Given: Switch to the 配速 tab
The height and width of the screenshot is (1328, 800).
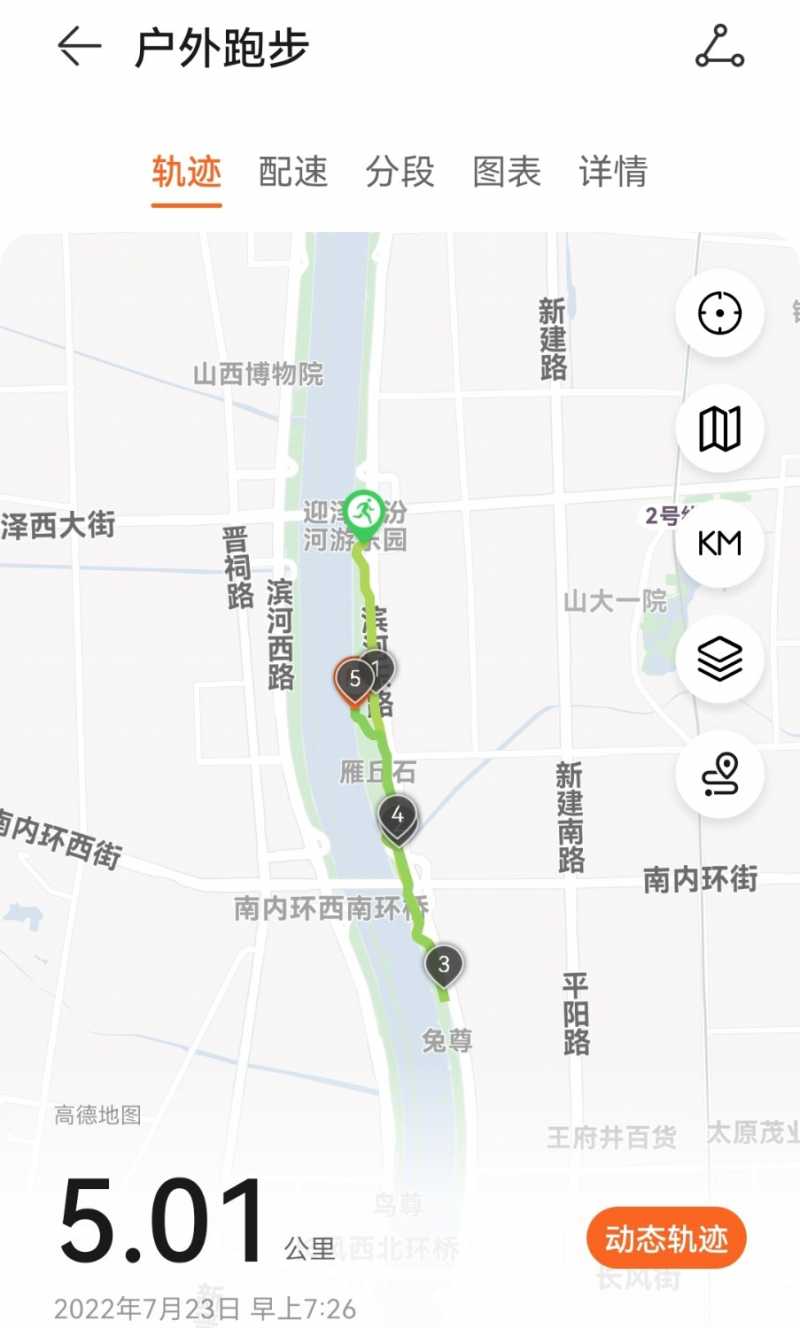Looking at the screenshot, I should 294,174.
